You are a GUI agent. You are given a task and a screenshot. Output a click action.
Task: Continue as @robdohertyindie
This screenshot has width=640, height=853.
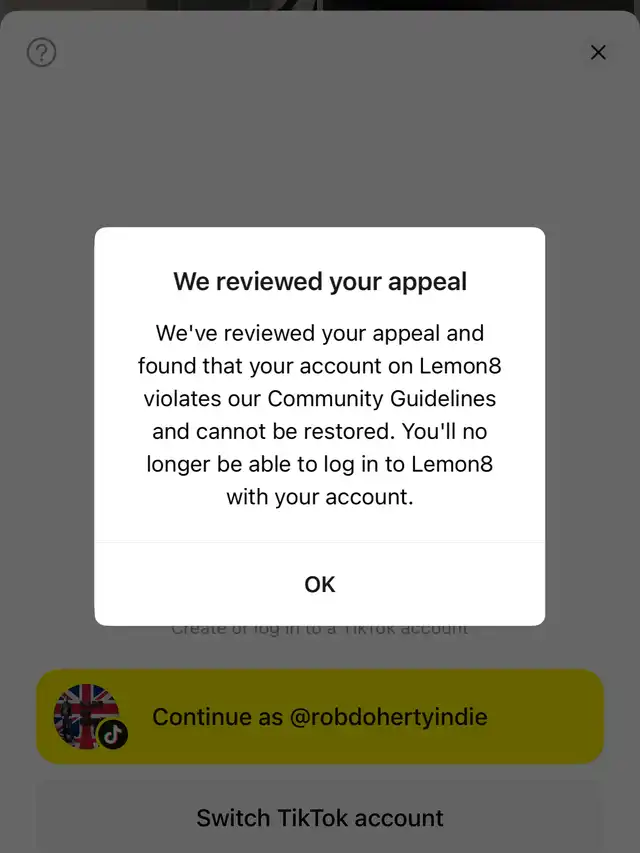click(x=320, y=716)
